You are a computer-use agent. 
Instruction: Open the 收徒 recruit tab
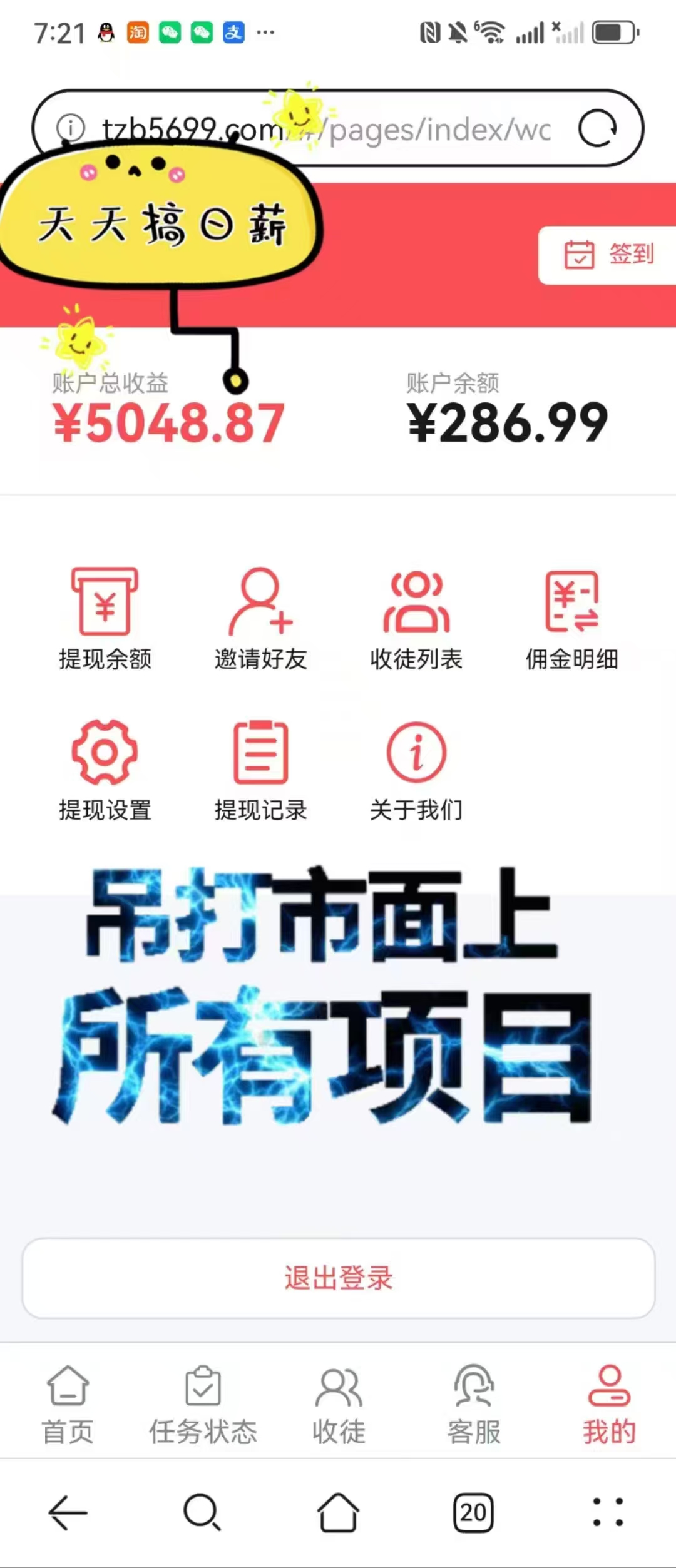click(x=338, y=1395)
